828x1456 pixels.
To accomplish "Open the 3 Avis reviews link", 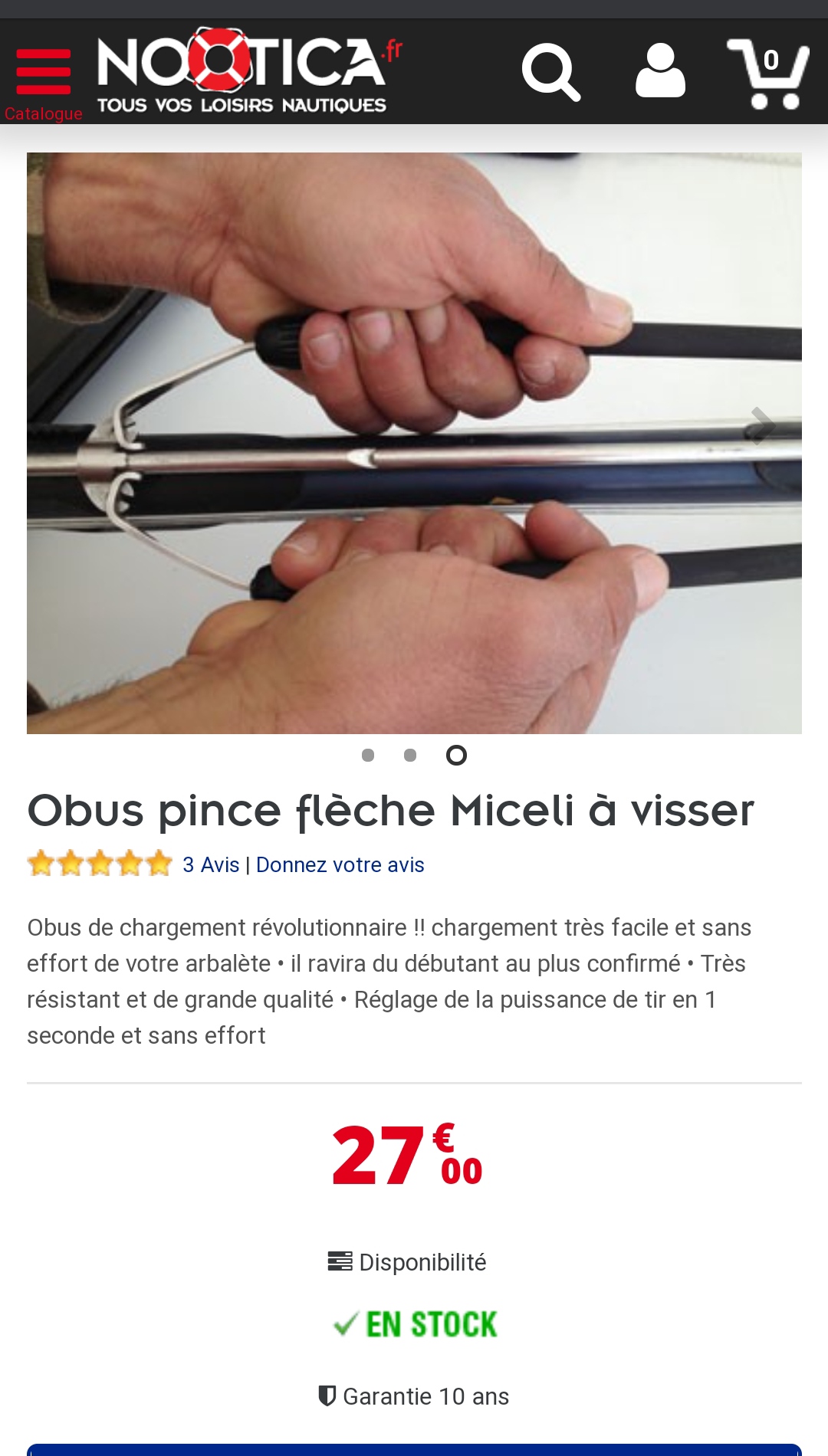I will point(211,865).
